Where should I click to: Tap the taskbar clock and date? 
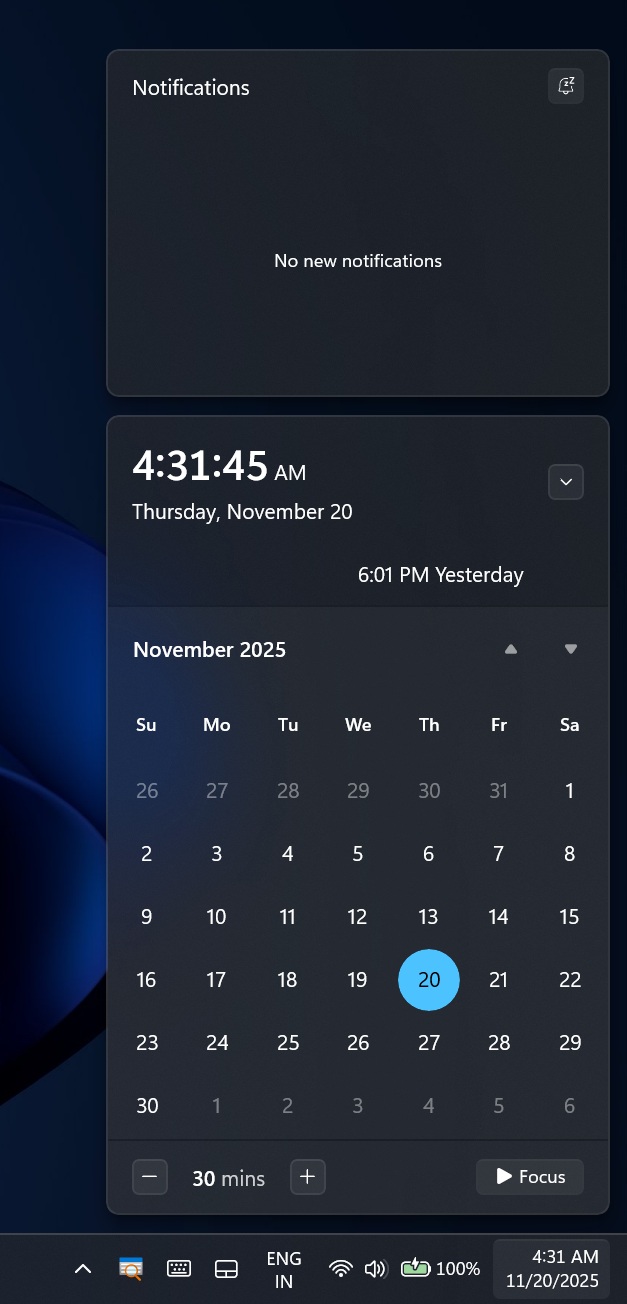click(x=552, y=1269)
